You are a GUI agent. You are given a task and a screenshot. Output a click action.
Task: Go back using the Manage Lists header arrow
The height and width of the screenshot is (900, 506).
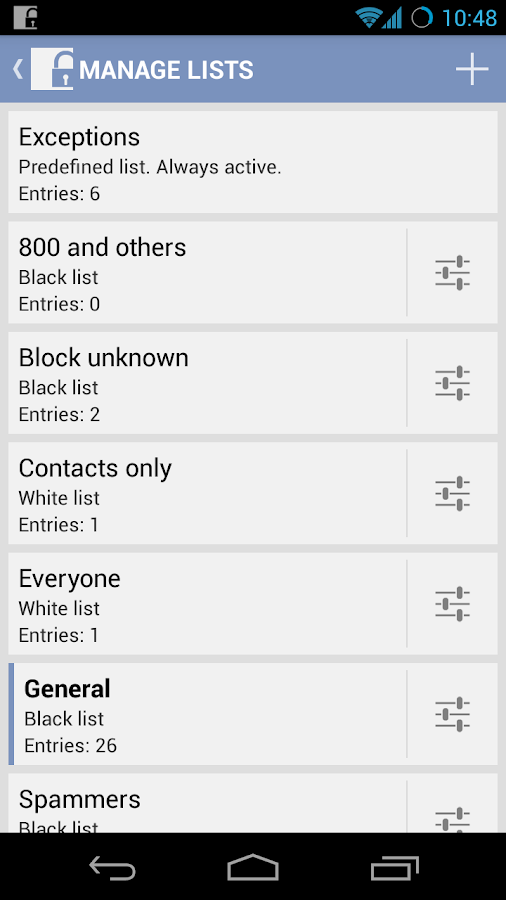click(x=18, y=69)
